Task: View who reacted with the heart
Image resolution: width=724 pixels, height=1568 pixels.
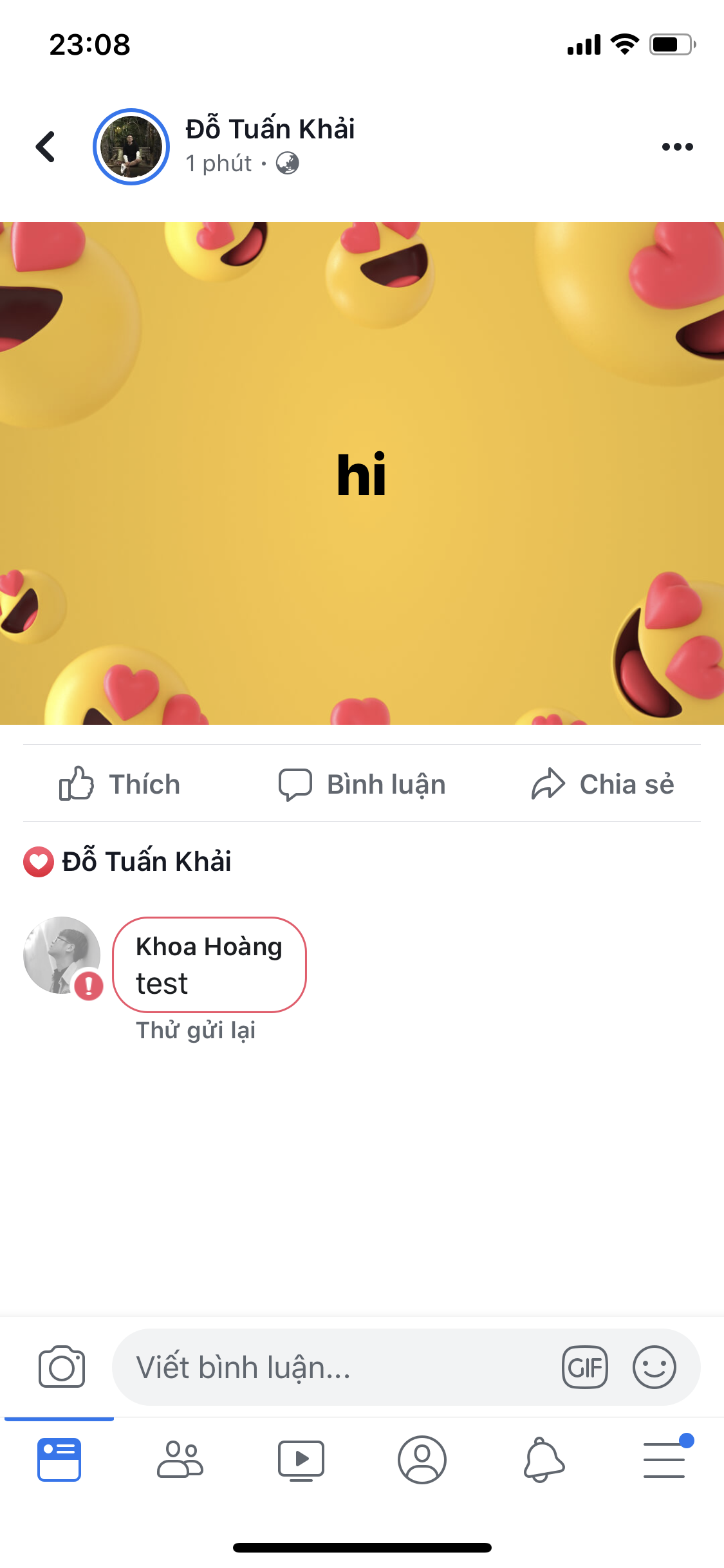Action: pyautogui.click(x=127, y=861)
